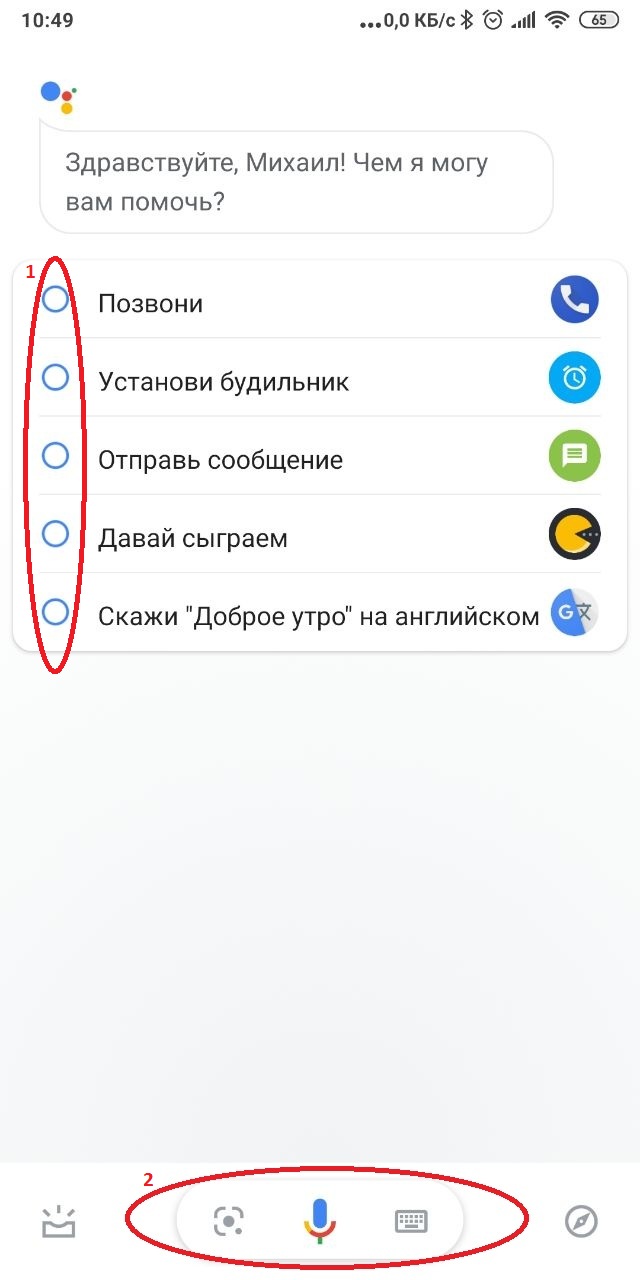Select the 'Позвони' suggestion
Screen dimensions: 640x1280
click(x=150, y=303)
